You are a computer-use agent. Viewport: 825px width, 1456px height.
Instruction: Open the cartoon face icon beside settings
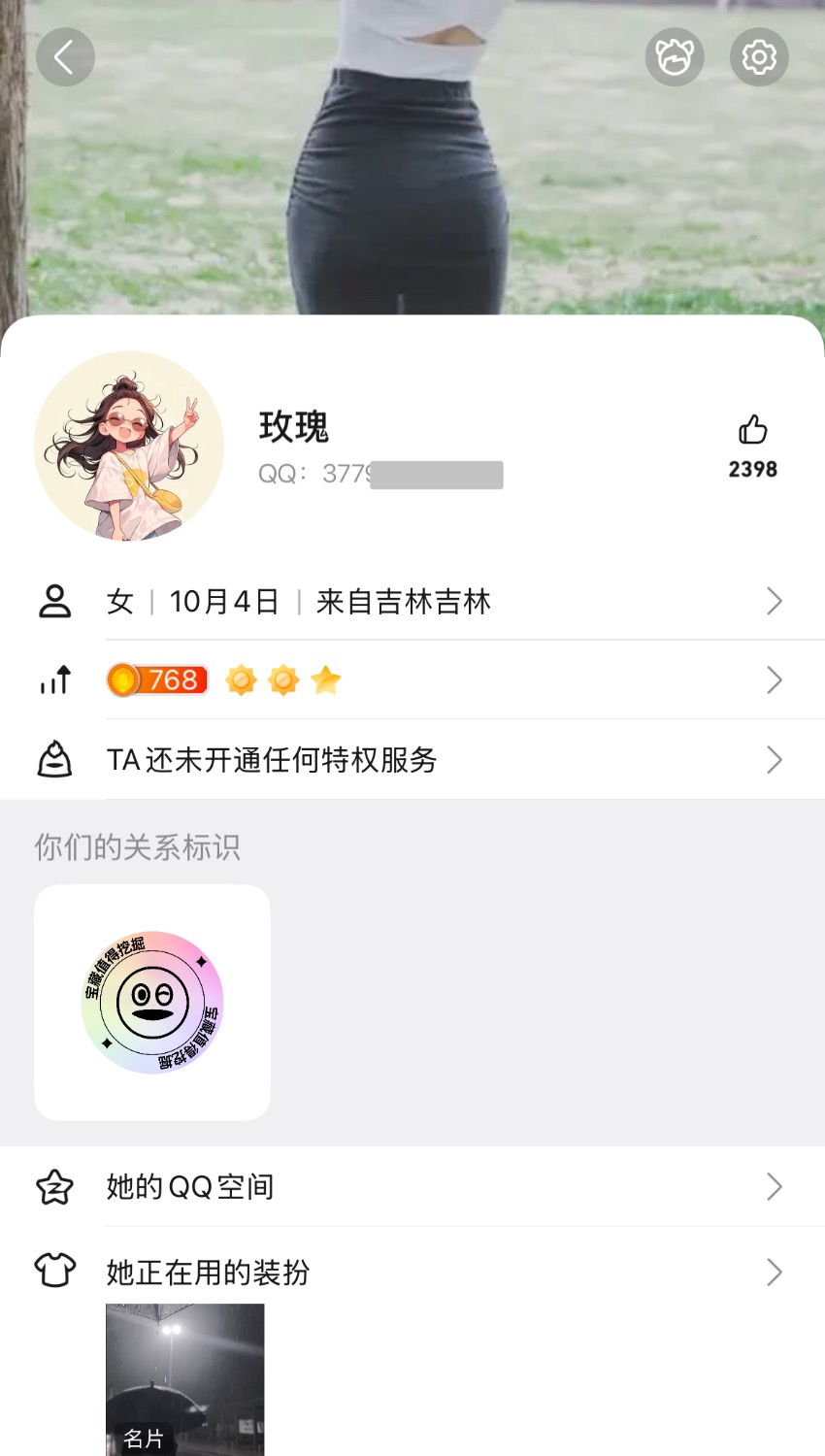click(675, 57)
